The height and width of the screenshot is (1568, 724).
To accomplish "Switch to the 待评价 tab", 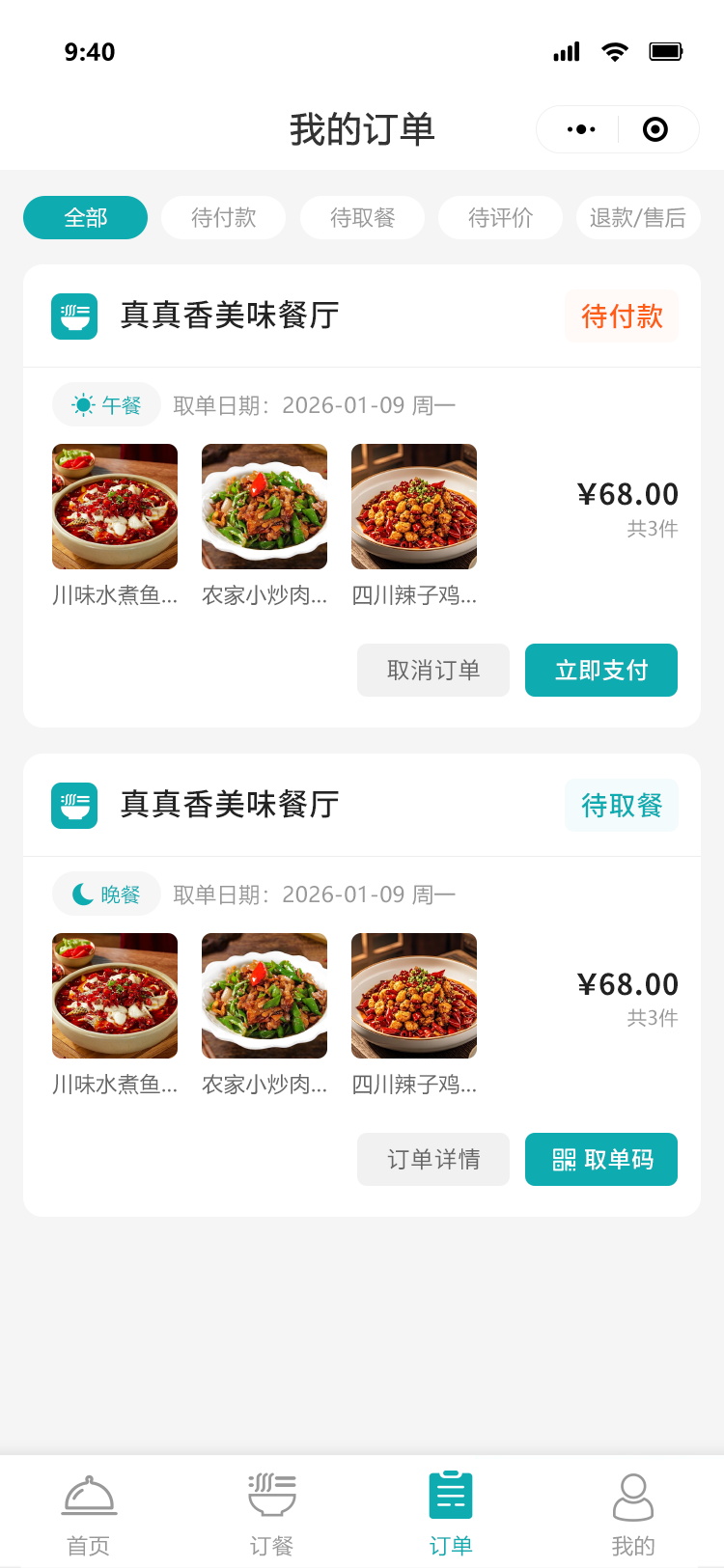I will (x=500, y=218).
